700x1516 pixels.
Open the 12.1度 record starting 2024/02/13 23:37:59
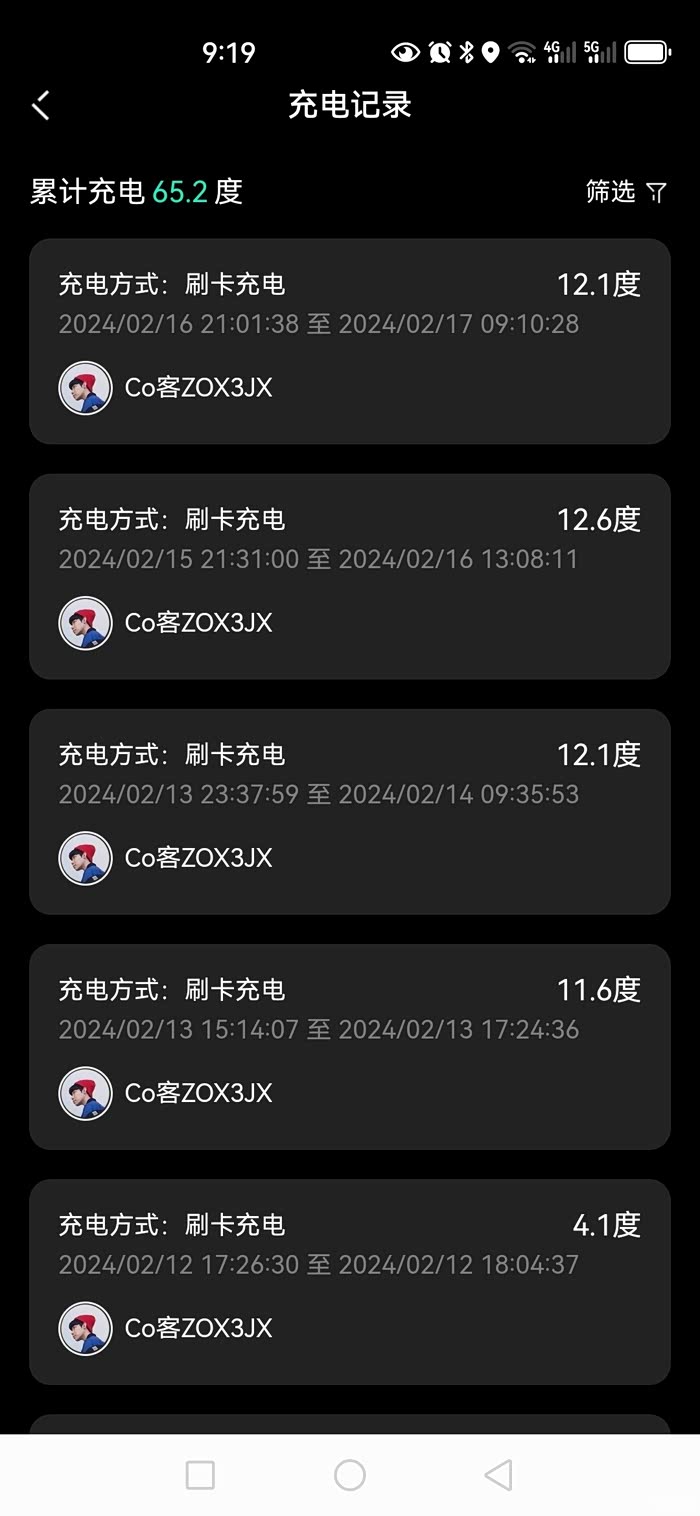click(349, 811)
